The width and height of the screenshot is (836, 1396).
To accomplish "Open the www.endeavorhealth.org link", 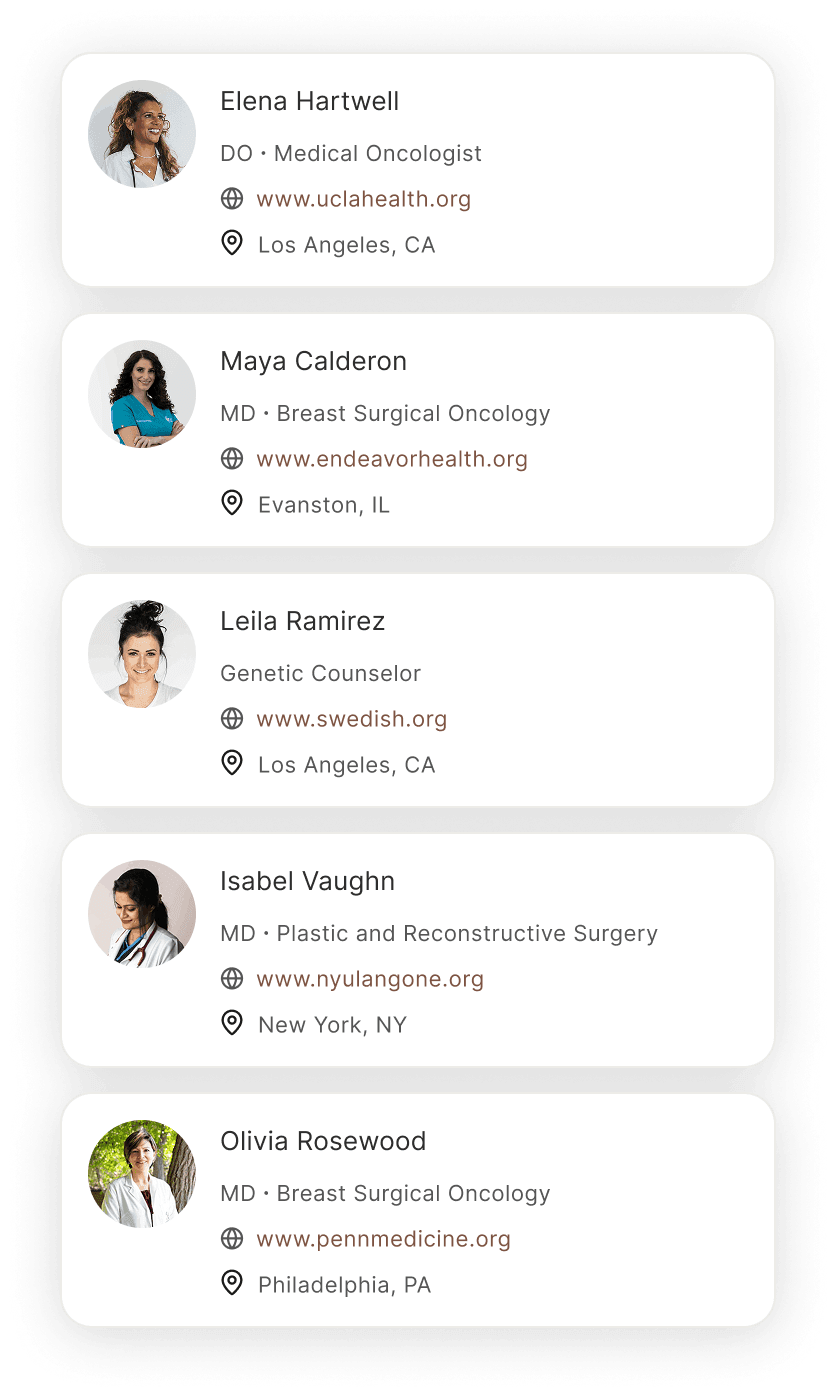I will click(391, 459).
